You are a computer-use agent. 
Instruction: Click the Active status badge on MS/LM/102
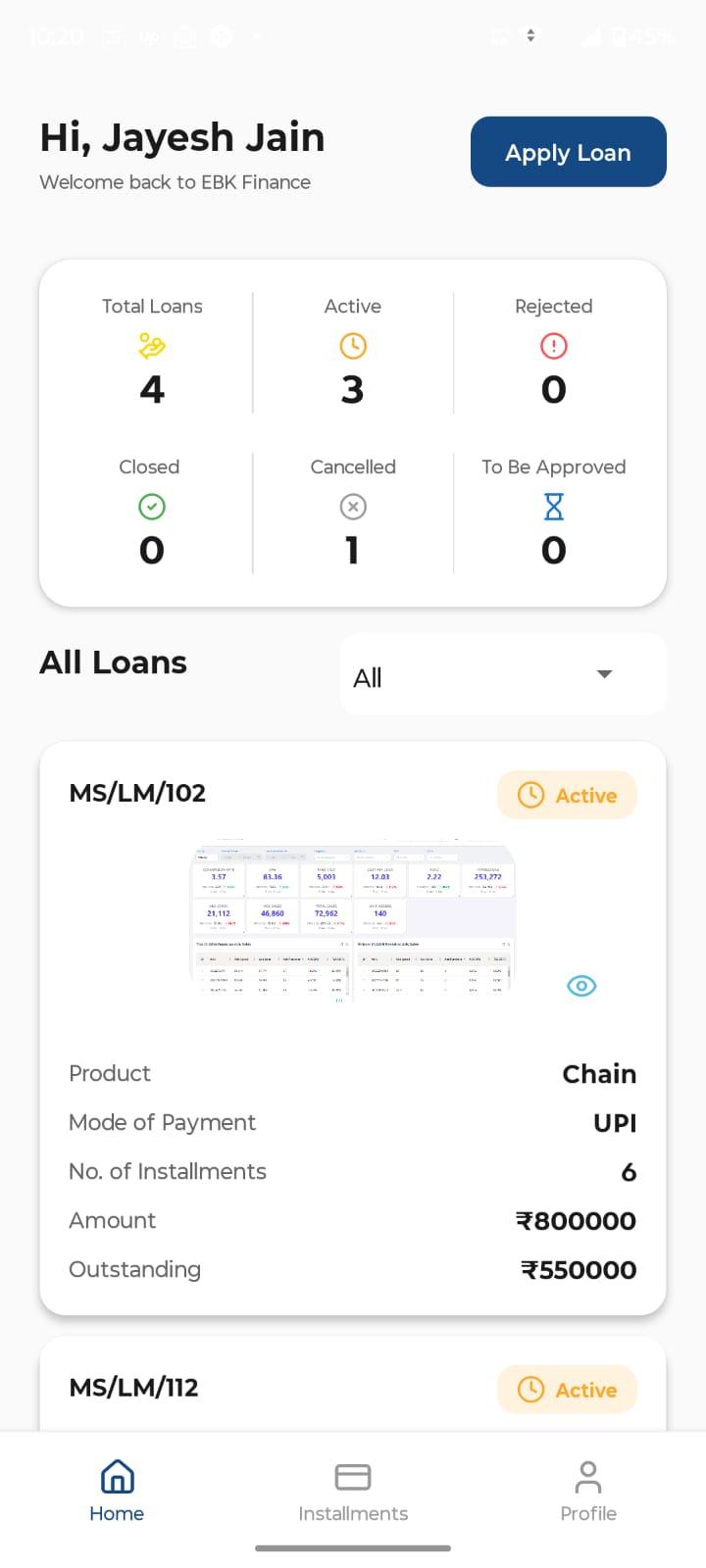(567, 795)
